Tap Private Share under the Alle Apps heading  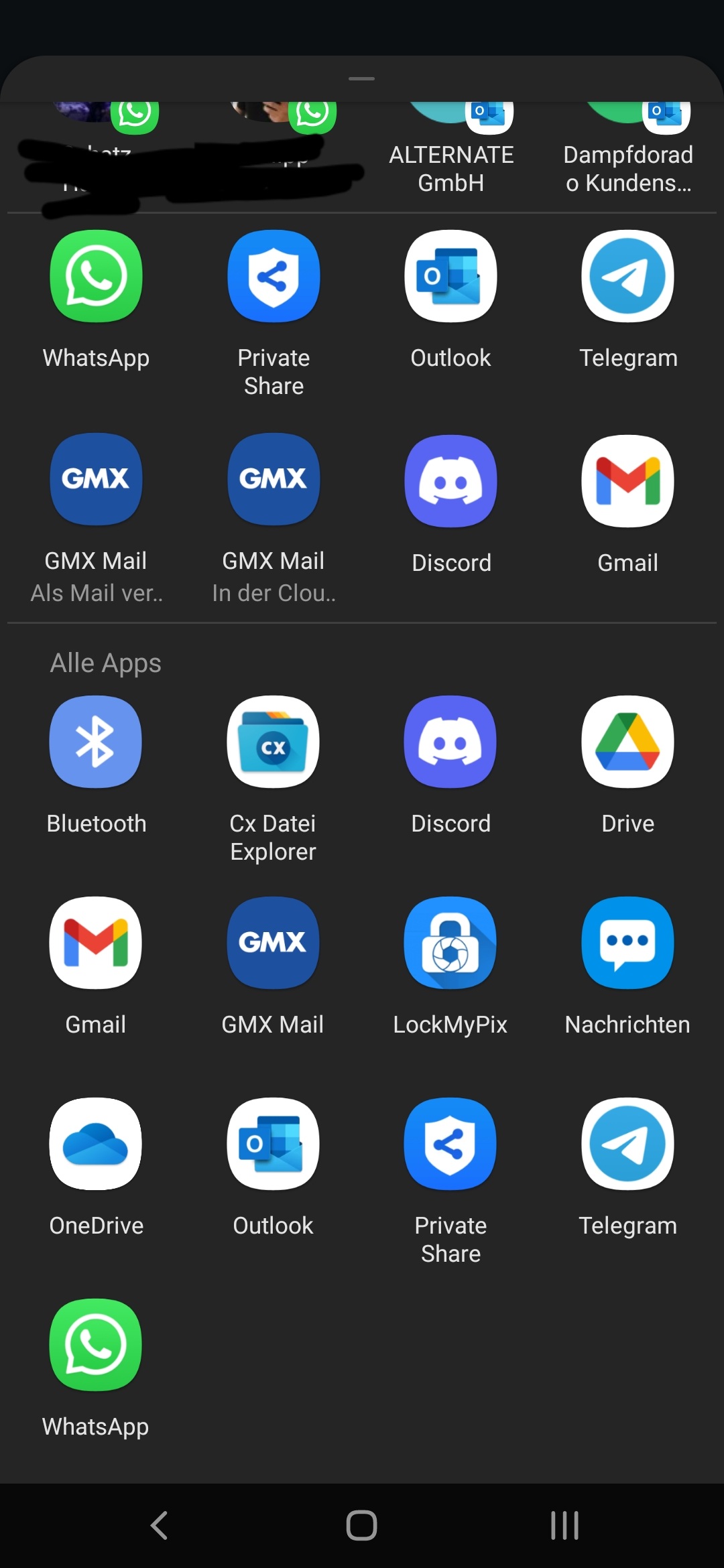tap(450, 1143)
